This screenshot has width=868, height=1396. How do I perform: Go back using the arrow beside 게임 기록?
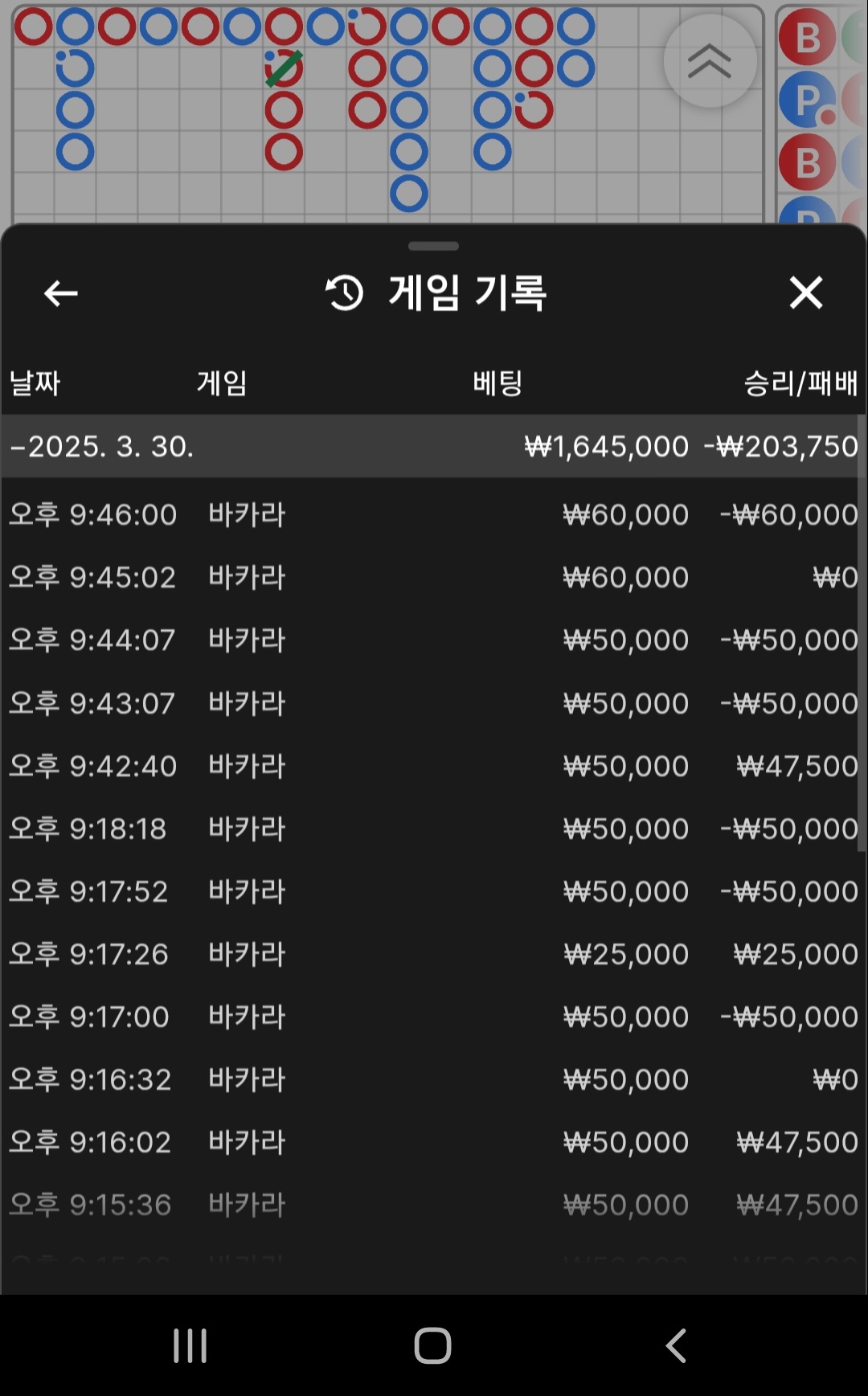(60, 293)
